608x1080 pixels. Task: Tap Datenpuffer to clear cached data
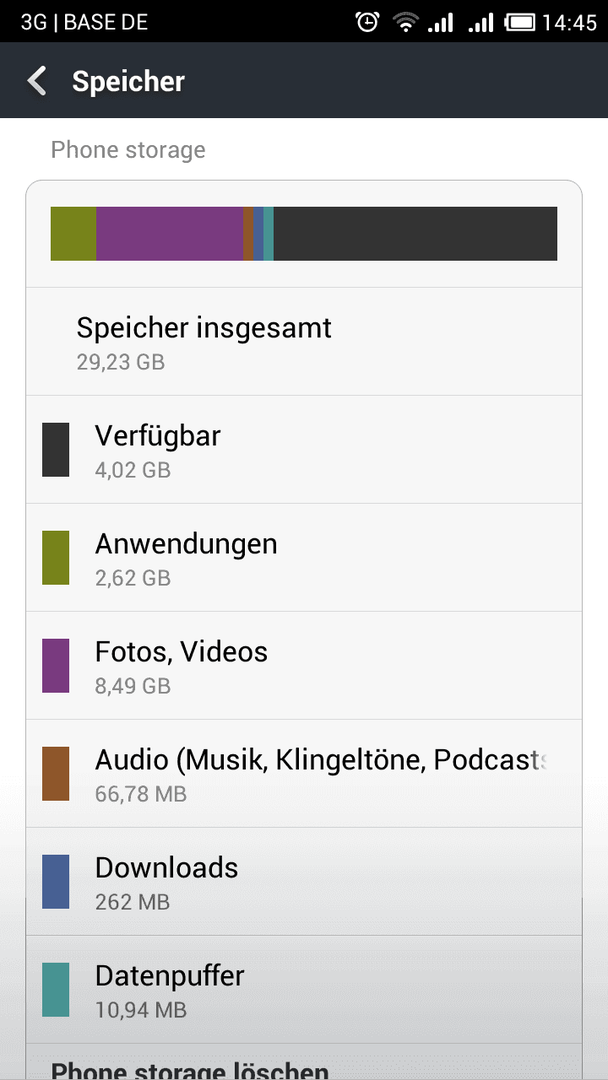tap(304, 990)
